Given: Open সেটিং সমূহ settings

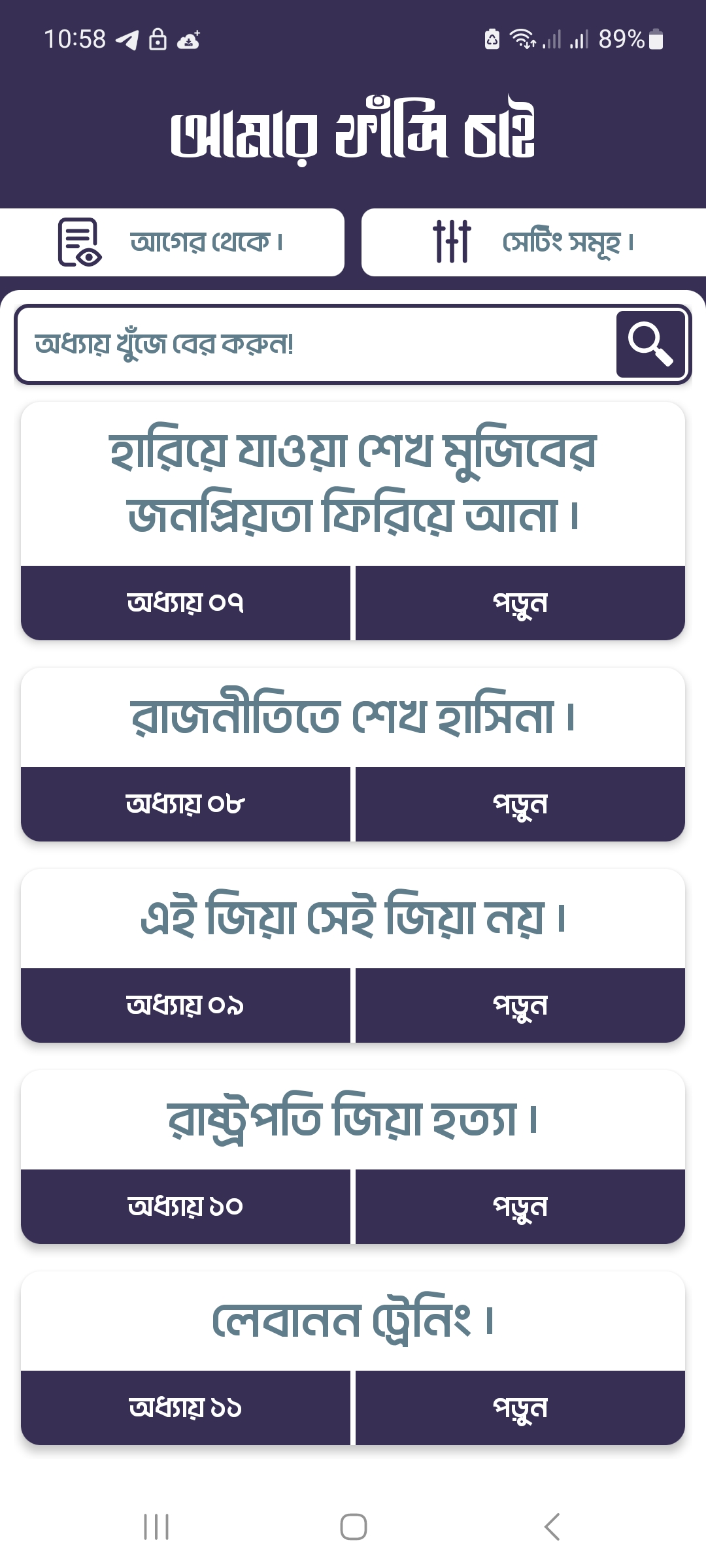Looking at the screenshot, I should click(533, 242).
